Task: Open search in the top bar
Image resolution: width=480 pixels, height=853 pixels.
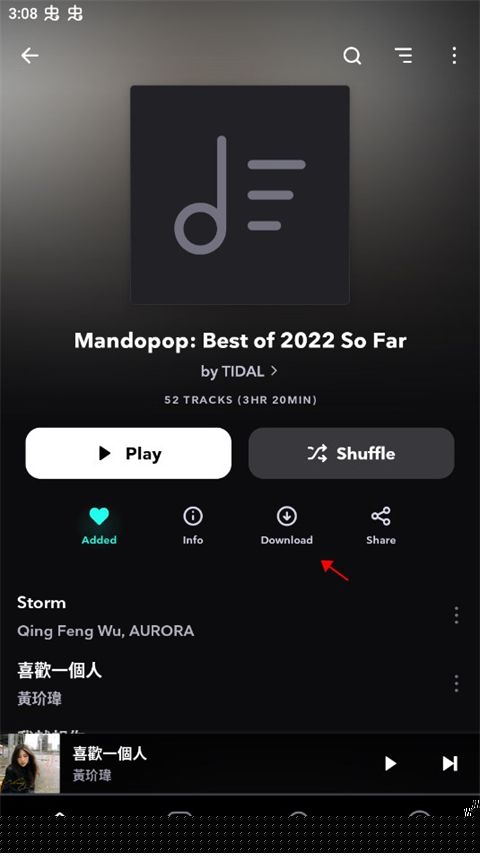Action: click(352, 55)
